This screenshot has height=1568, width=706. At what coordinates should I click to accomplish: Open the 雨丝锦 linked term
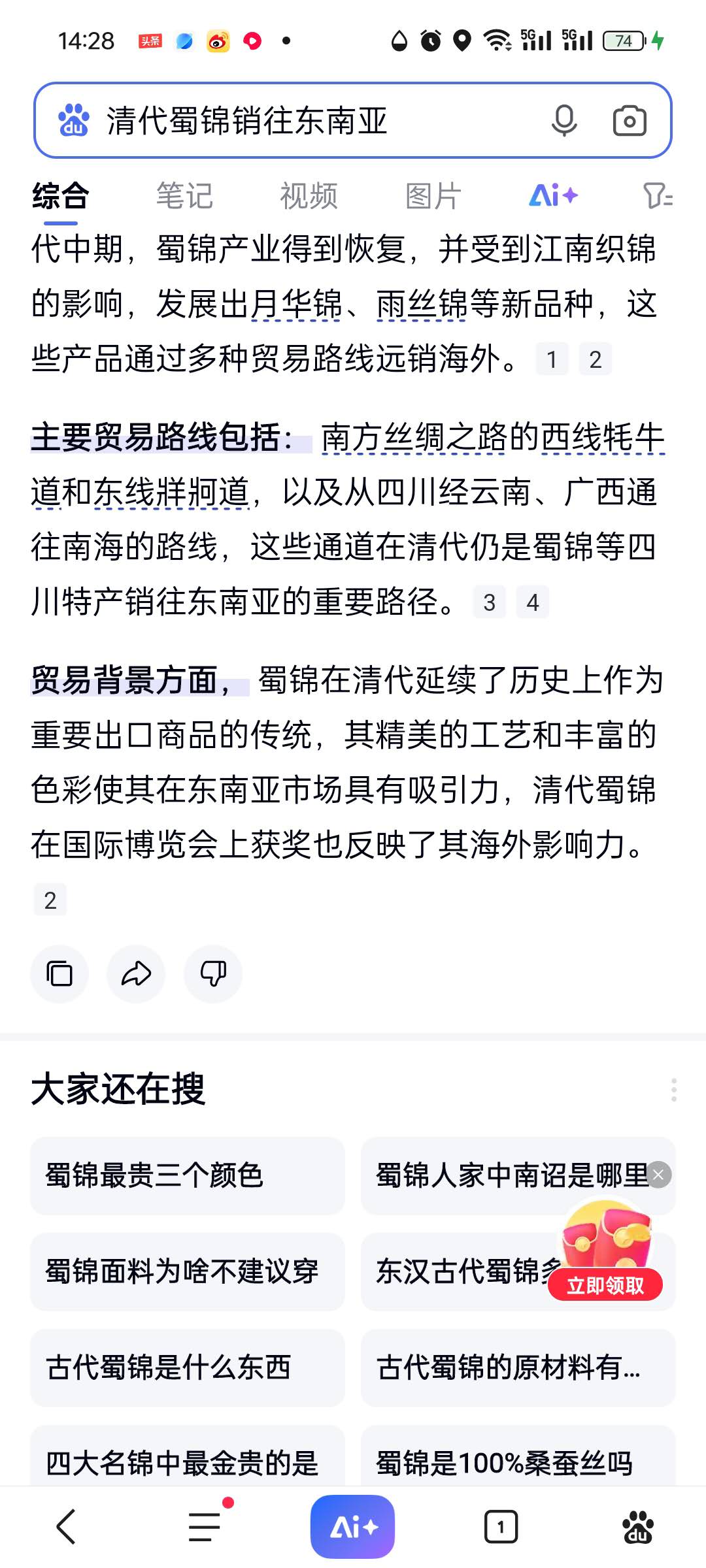pos(422,304)
